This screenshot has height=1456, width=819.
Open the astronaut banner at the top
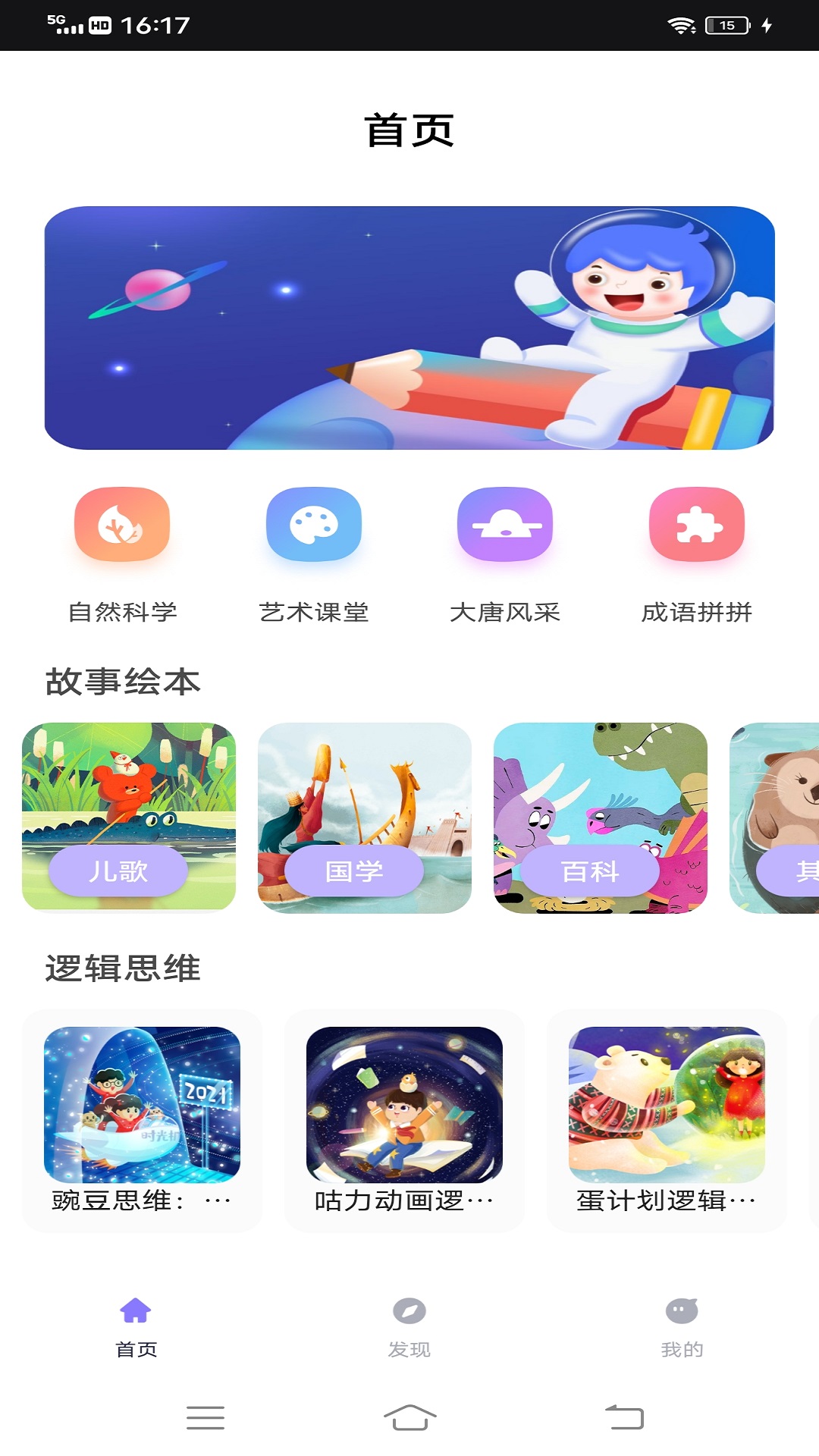coord(409,328)
